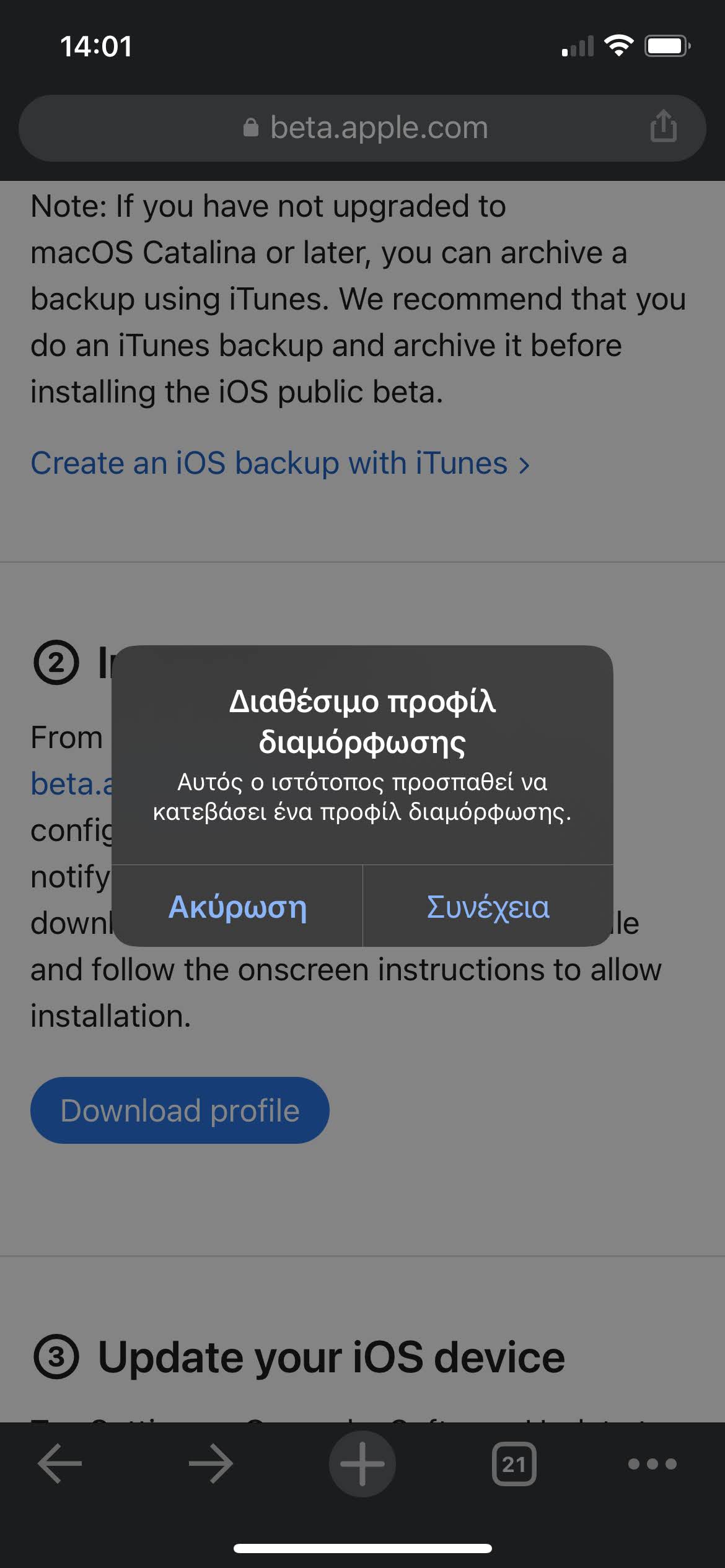
Task: Tap Συνέχεια to continue downloading profile
Action: (488, 907)
